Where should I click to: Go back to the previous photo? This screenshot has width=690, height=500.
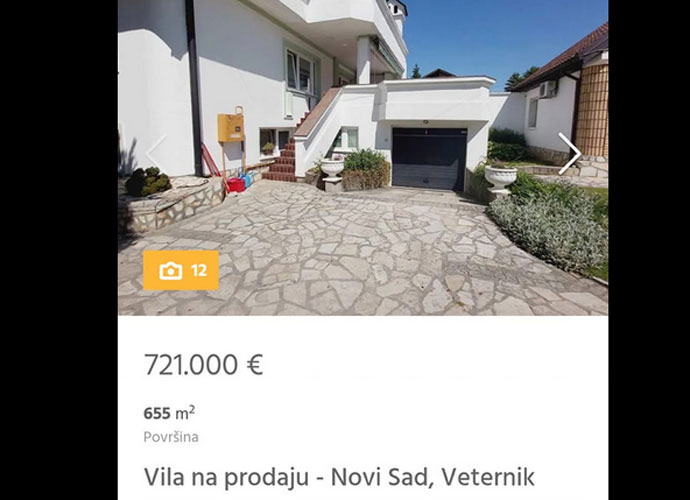[156, 153]
